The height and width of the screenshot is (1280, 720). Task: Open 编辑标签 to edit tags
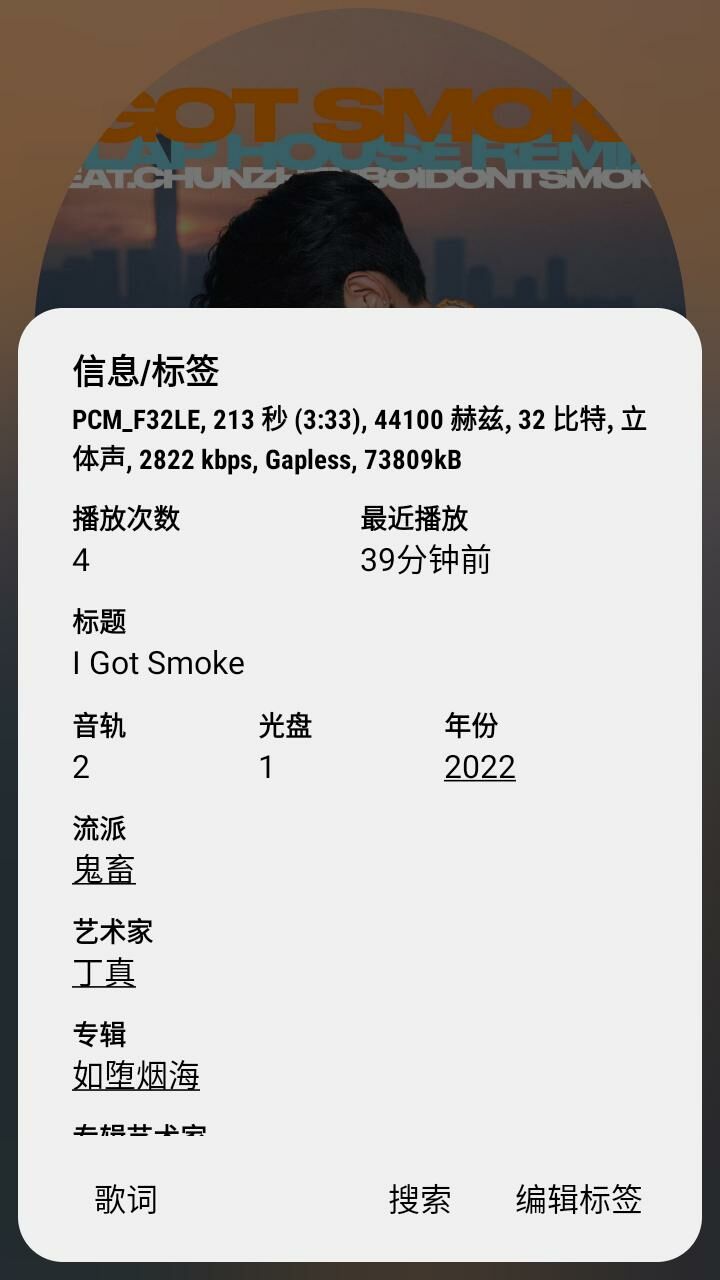579,1199
